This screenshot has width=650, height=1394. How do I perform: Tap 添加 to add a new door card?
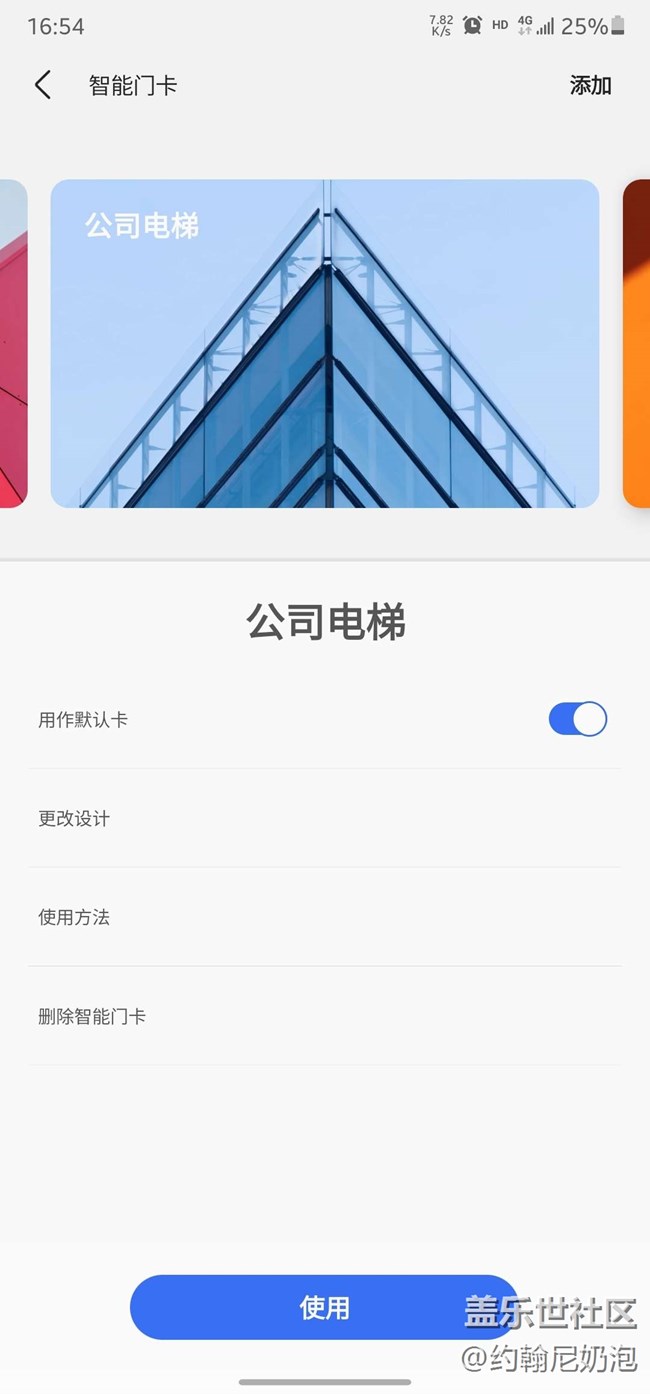tap(590, 86)
